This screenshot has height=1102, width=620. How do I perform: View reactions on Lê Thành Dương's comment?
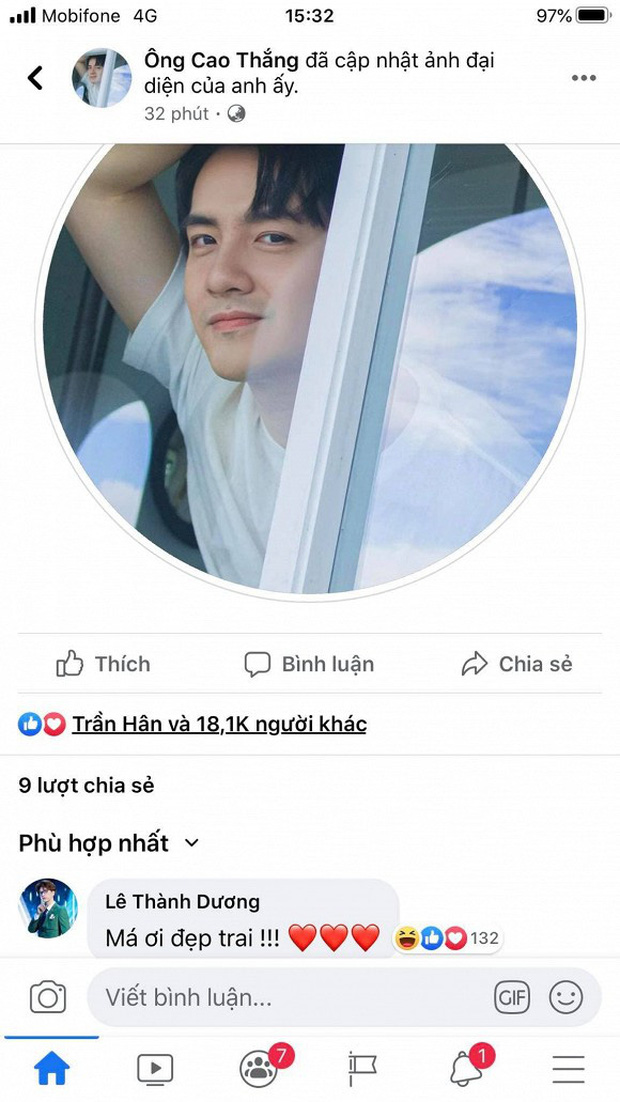point(447,938)
